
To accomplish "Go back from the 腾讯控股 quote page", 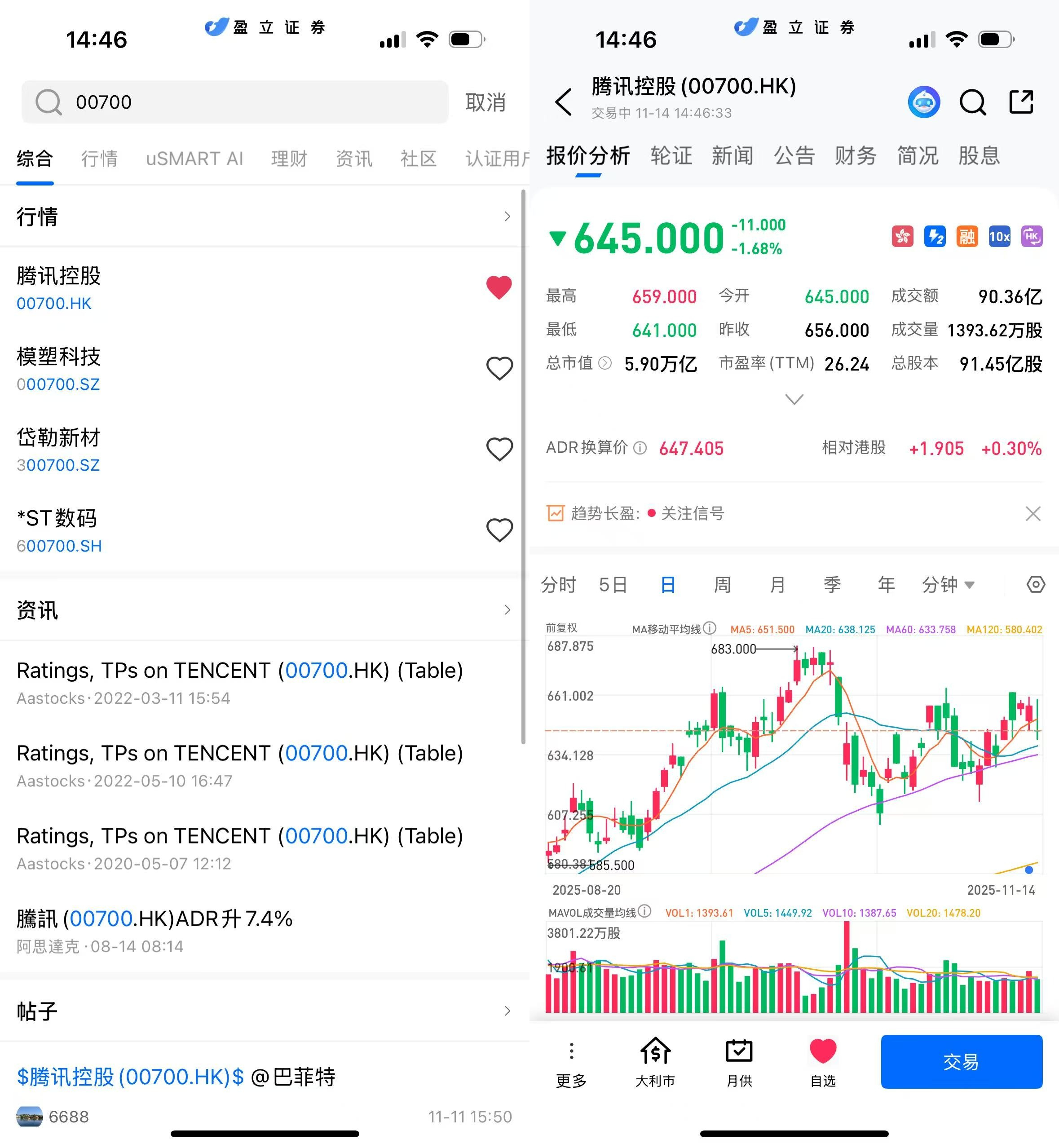I will [564, 102].
